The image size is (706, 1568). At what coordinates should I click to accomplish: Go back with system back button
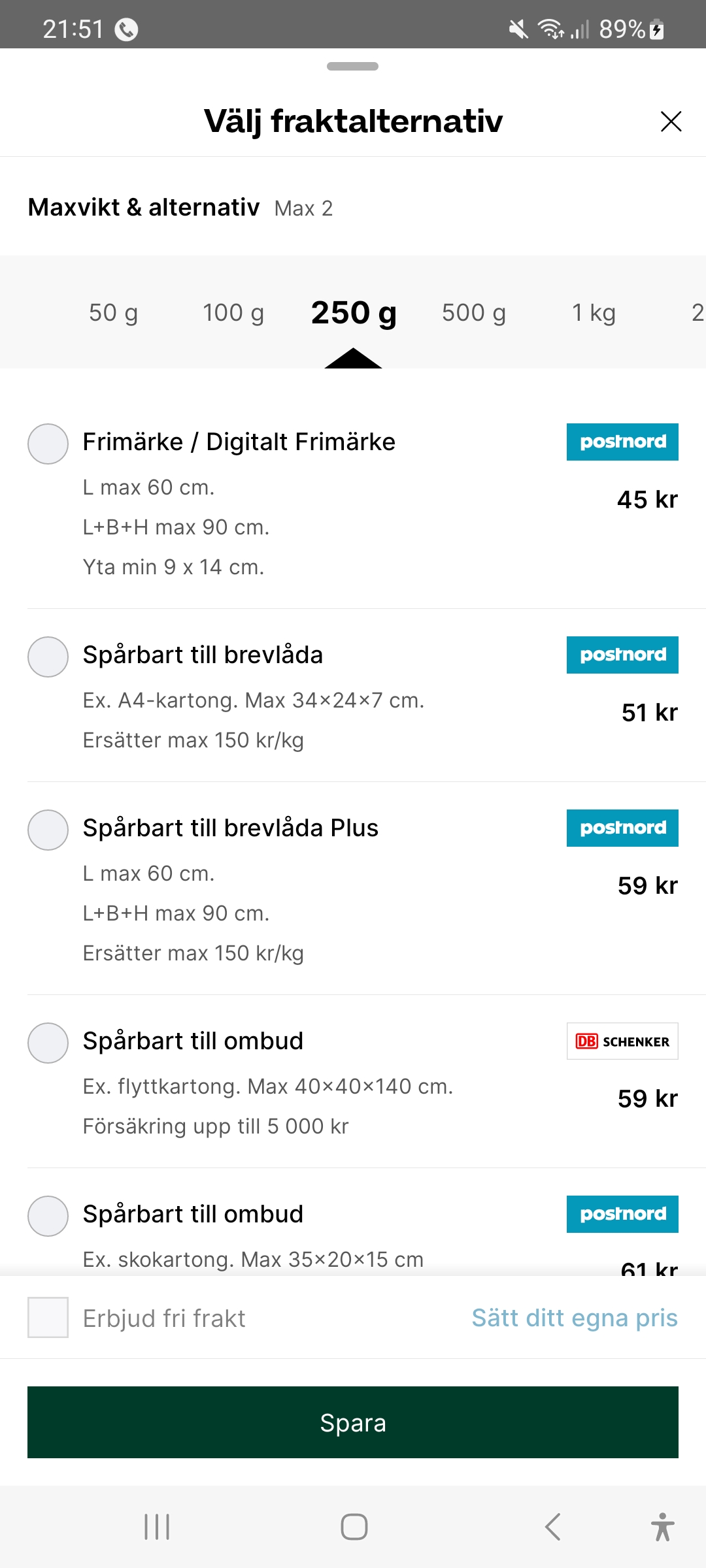click(552, 1527)
